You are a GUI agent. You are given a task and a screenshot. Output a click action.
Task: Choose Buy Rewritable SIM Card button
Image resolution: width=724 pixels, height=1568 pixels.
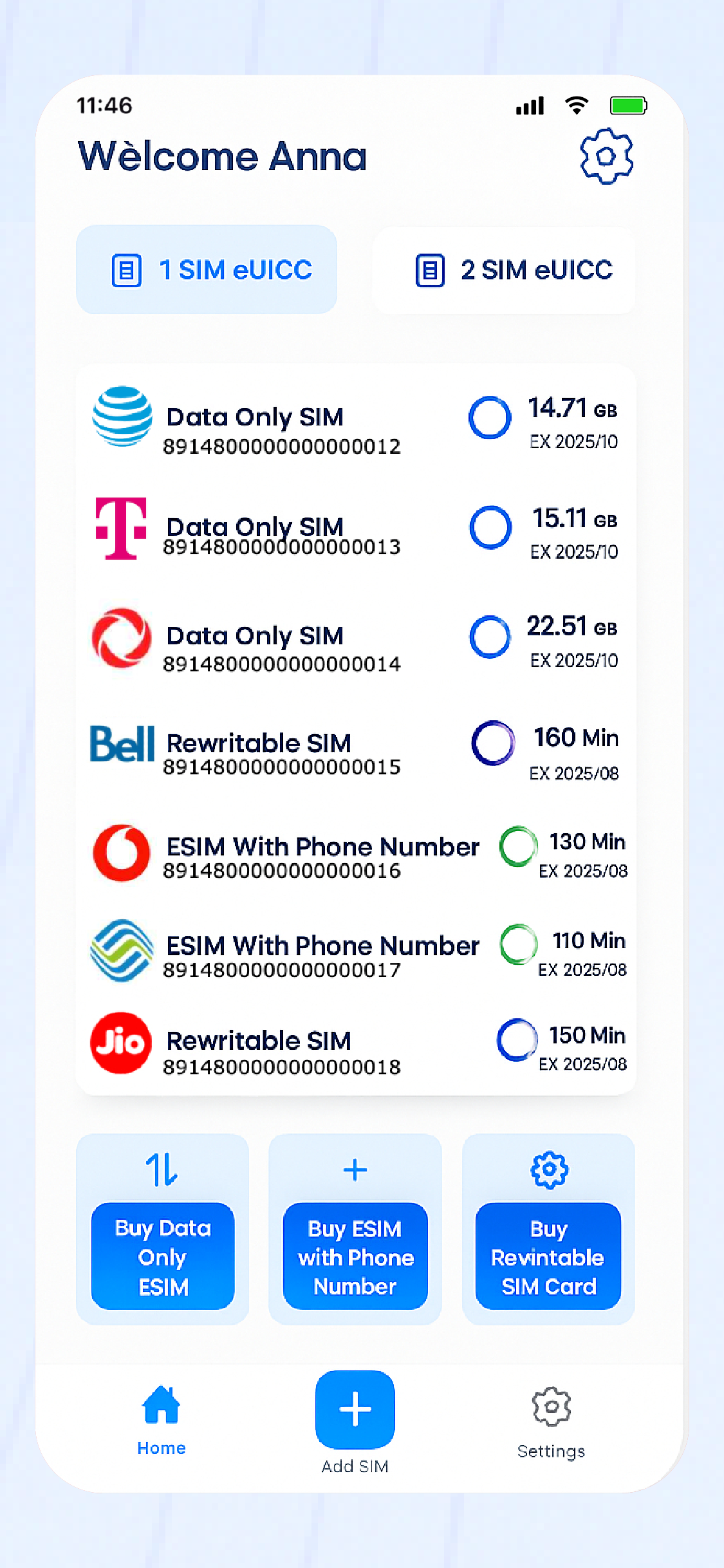(548, 1256)
